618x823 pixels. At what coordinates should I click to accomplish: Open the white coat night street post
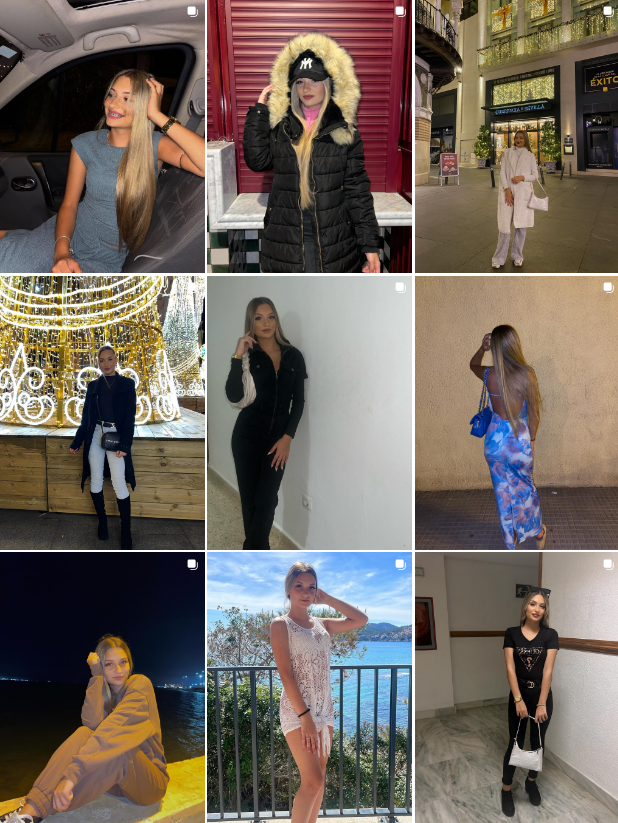(x=516, y=136)
